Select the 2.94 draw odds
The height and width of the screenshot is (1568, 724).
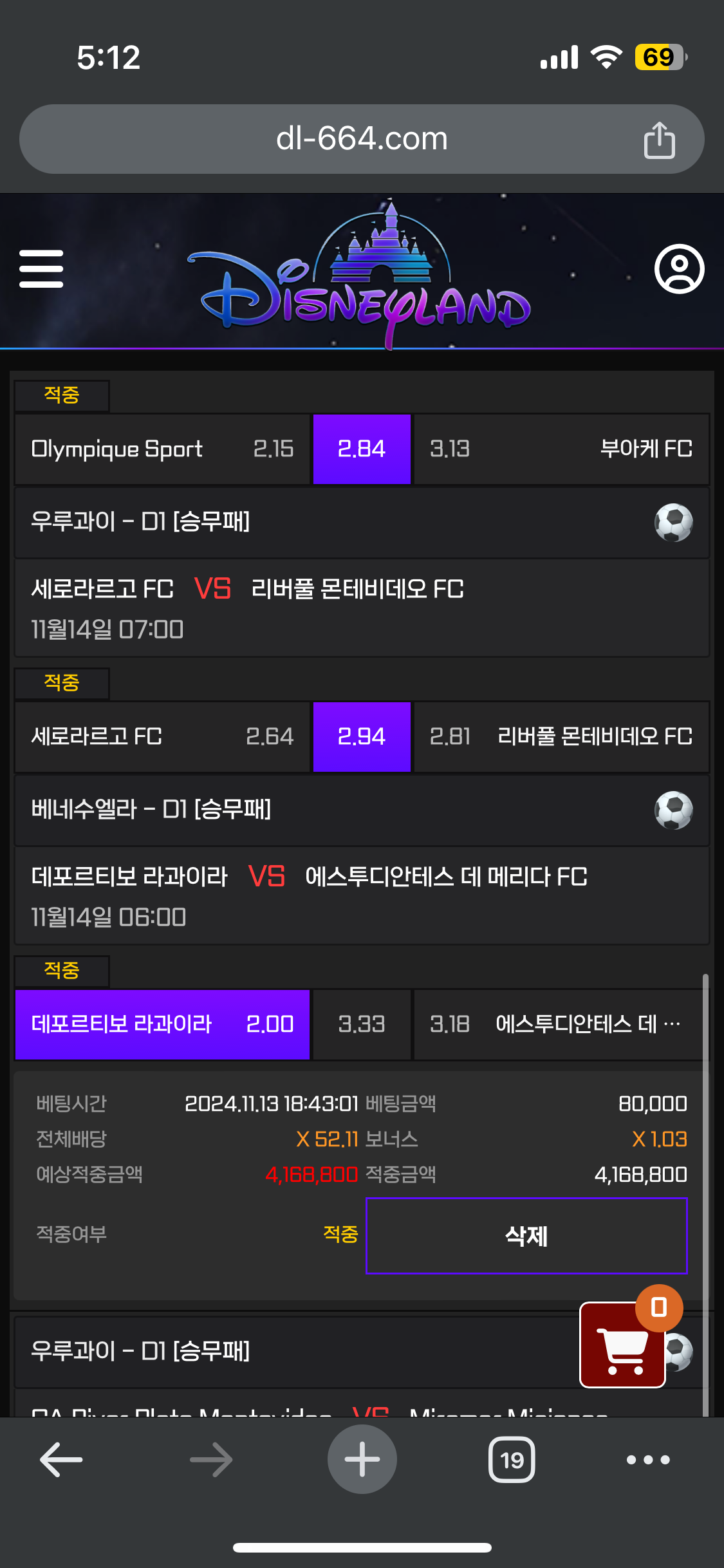(x=362, y=736)
